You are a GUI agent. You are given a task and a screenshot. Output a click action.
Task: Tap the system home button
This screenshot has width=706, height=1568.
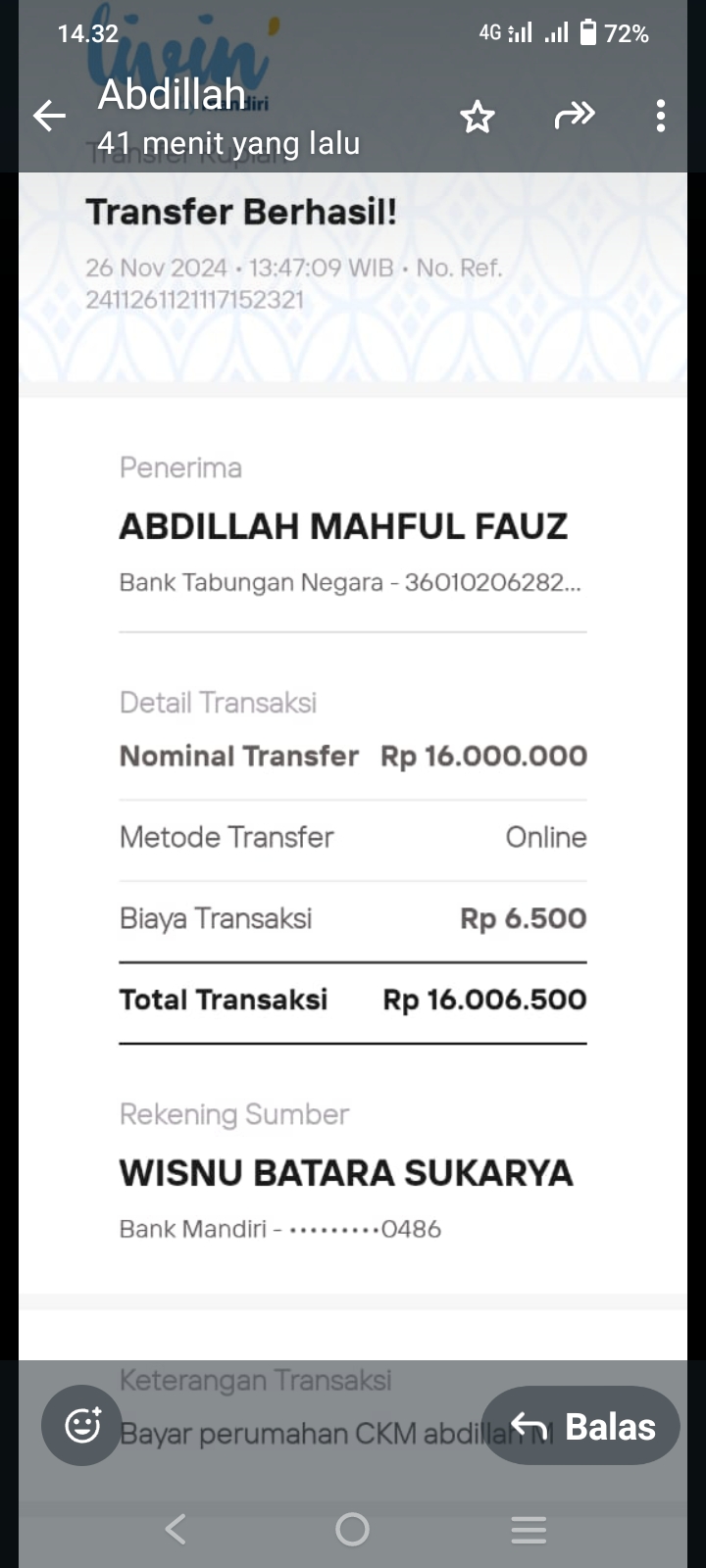[x=352, y=1529]
